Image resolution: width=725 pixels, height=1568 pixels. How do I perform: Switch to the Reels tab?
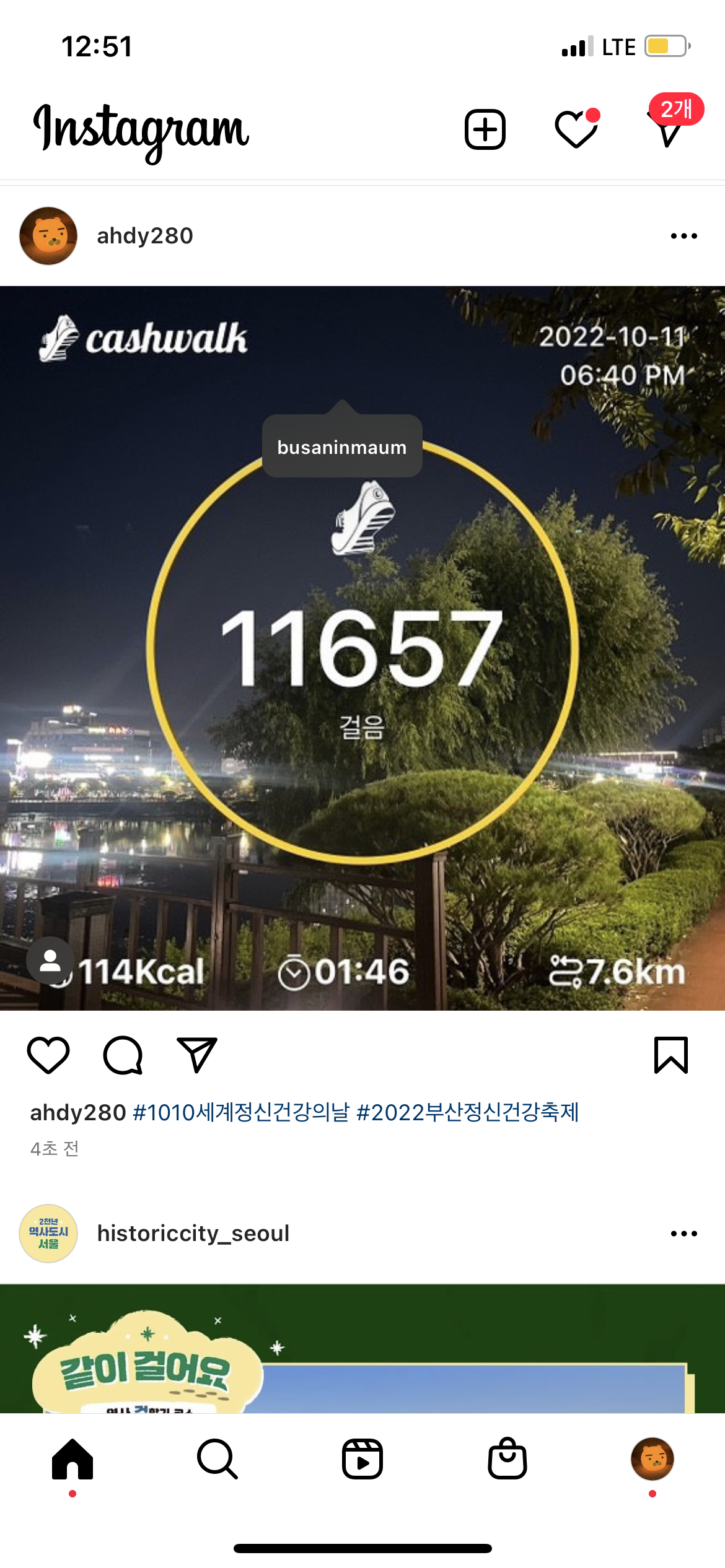[362, 1459]
